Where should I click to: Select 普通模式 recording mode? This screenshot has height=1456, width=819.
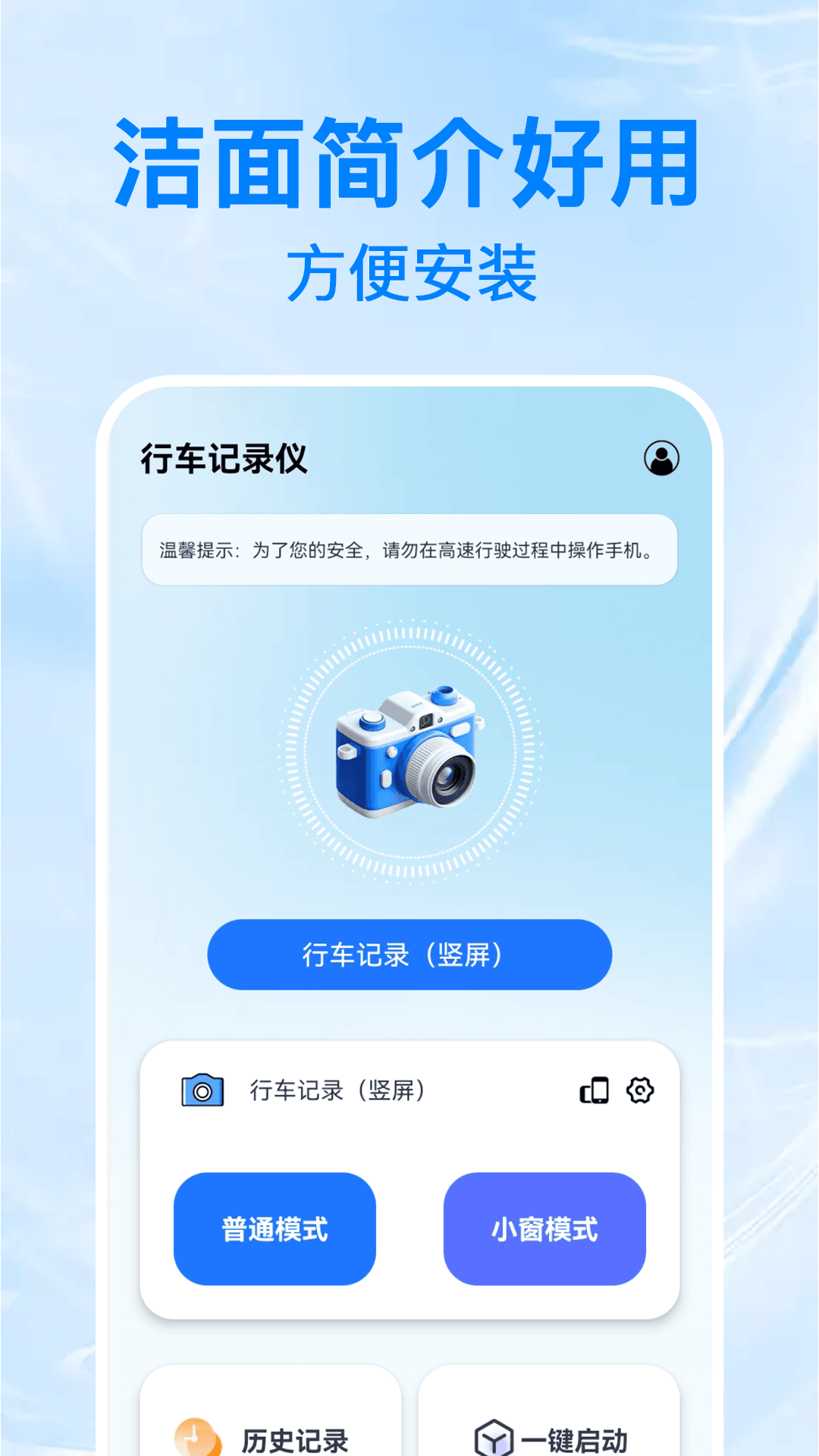tap(275, 1228)
